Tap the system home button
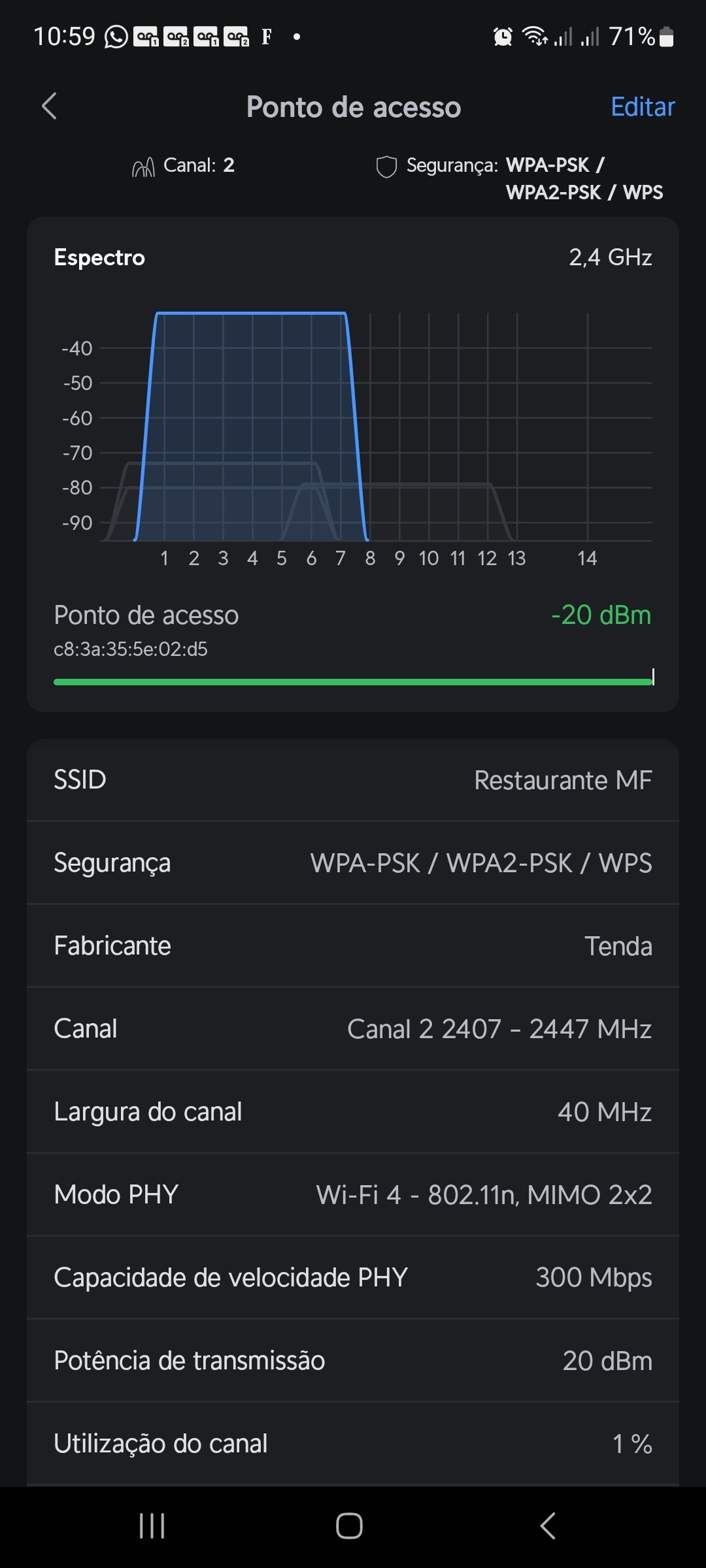The width and height of the screenshot is (706, 1568). point(349,1526)
